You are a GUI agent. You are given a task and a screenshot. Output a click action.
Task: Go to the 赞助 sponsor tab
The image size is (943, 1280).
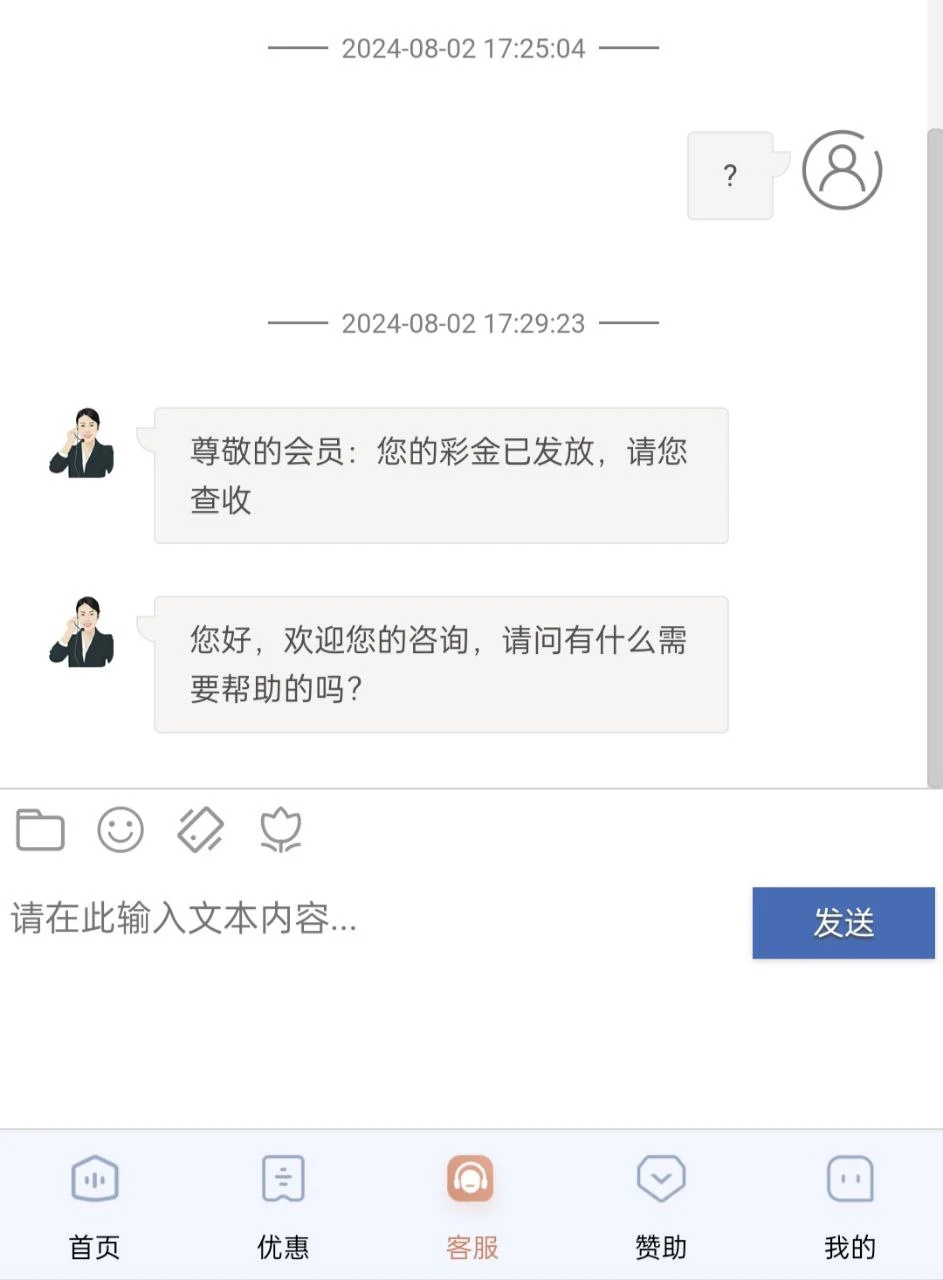pyautogui.click(x=660, y=1205)
